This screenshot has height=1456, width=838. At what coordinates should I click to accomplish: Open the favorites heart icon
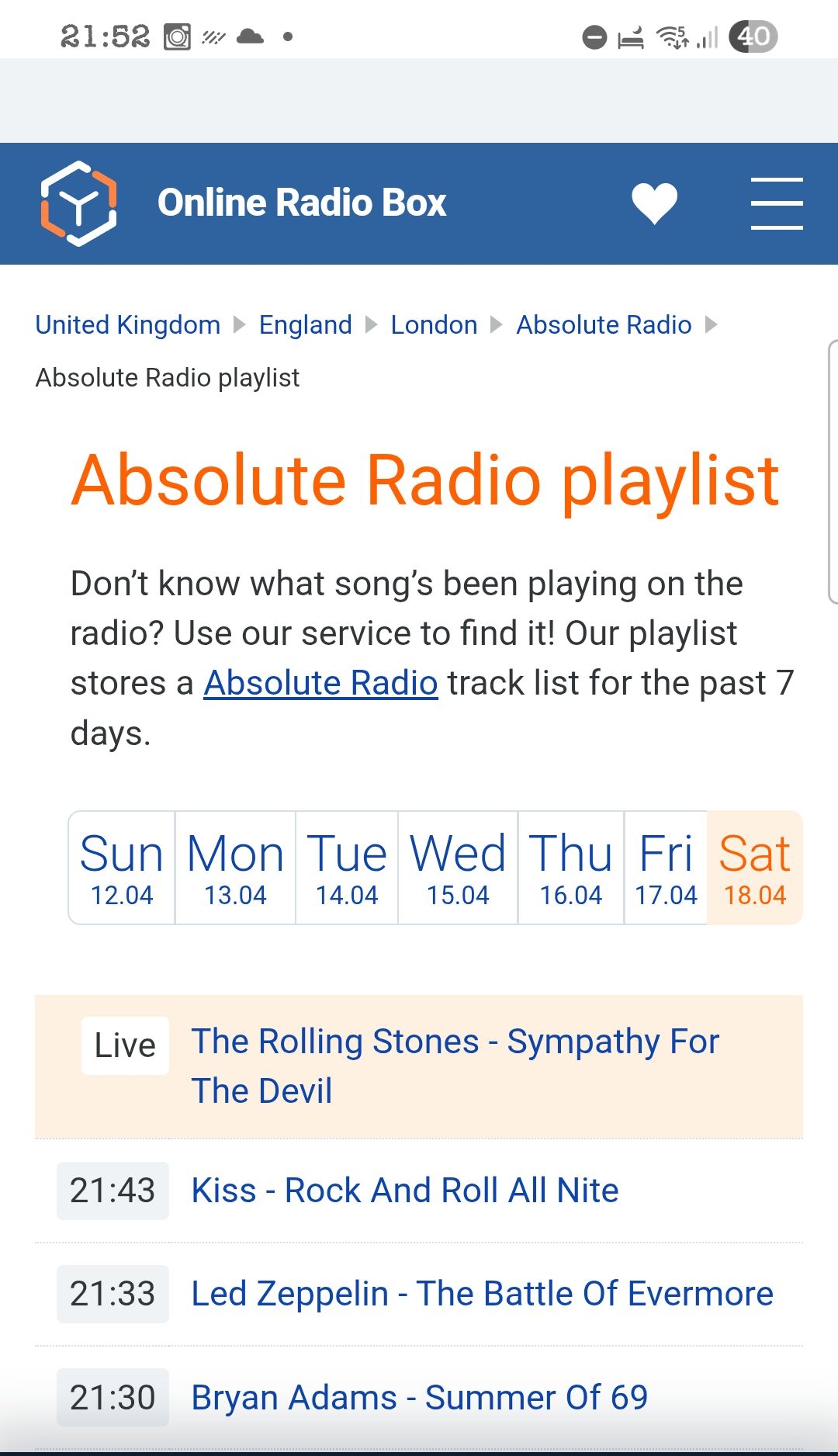654,203
